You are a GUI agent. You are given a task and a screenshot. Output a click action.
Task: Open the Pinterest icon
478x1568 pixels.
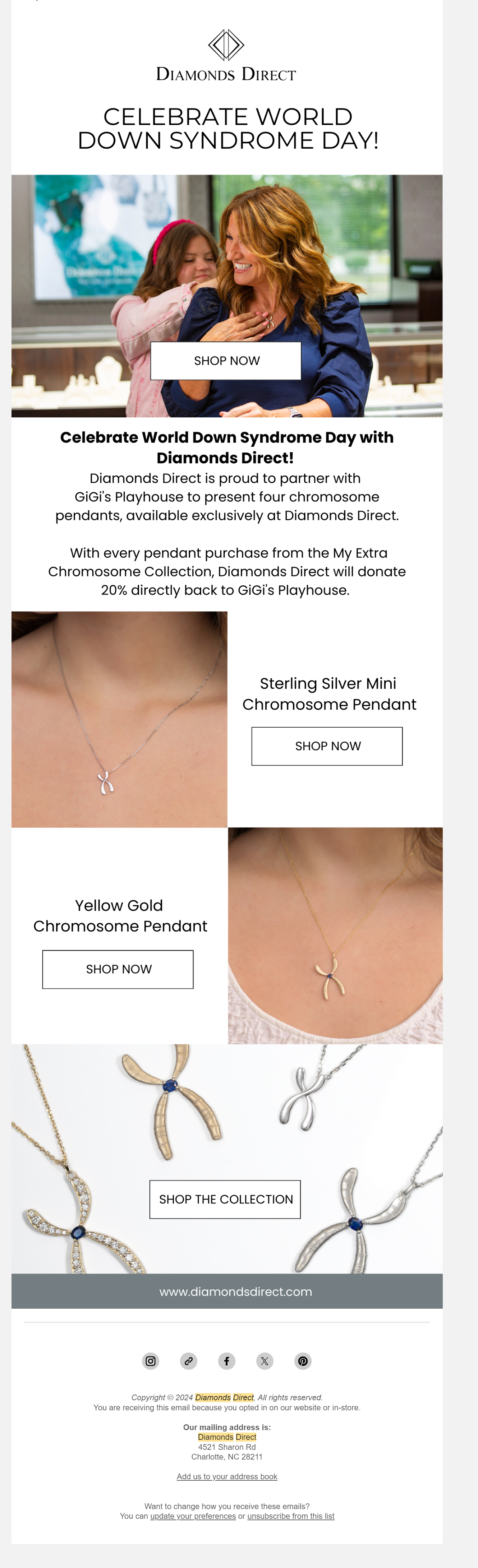click(303, 1360)
